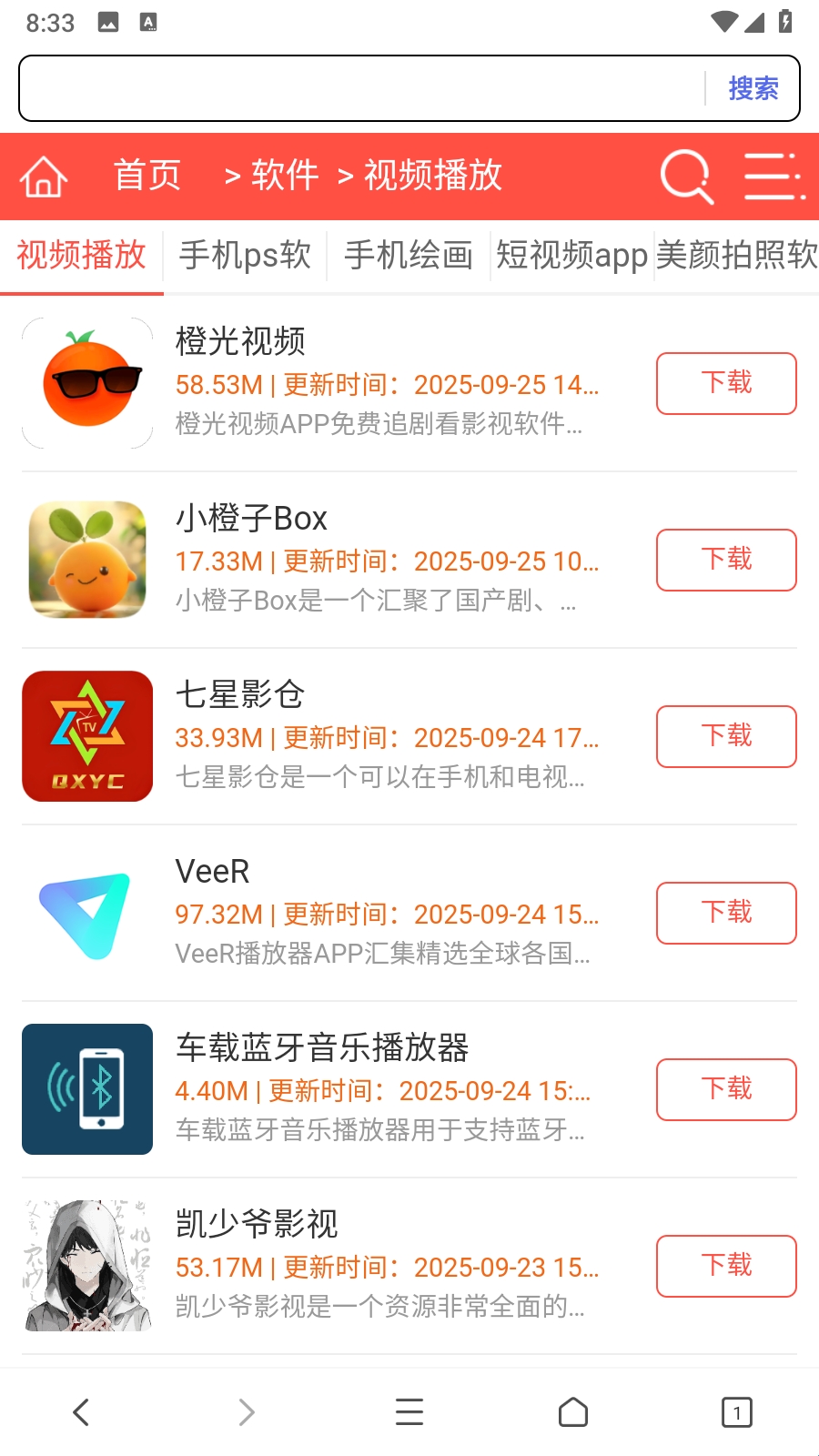Download 车载蓝牙音乐播放器
This screenshot has height=1456, width=819.
(726, 1089)
